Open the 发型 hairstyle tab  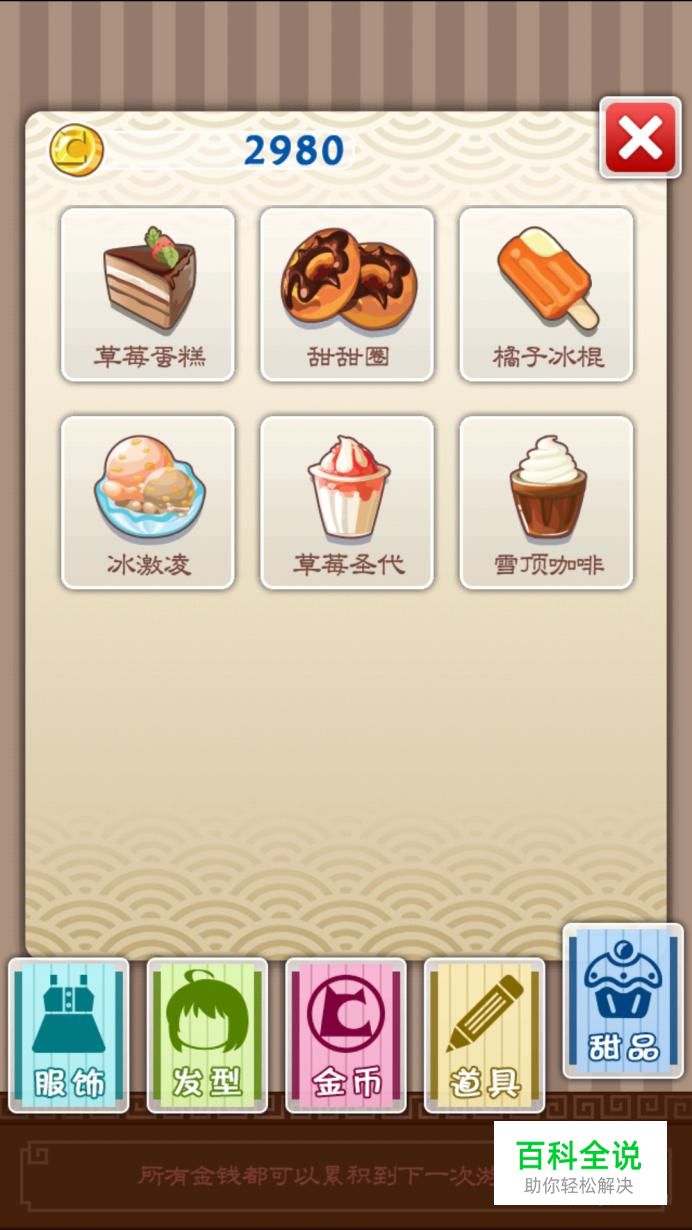click(207, 1035)
